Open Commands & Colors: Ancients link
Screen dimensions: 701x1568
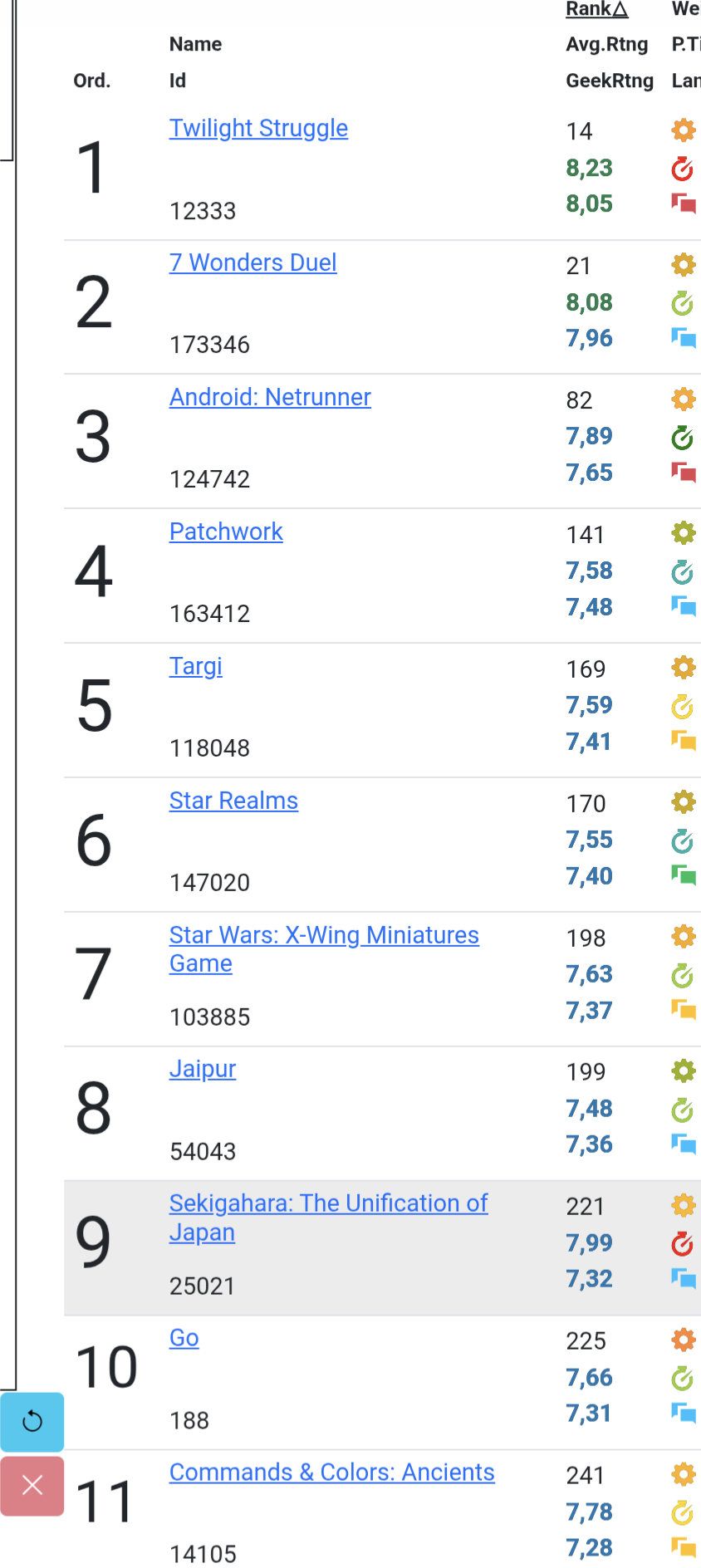pyautogui.click(x=331, y=1473)
